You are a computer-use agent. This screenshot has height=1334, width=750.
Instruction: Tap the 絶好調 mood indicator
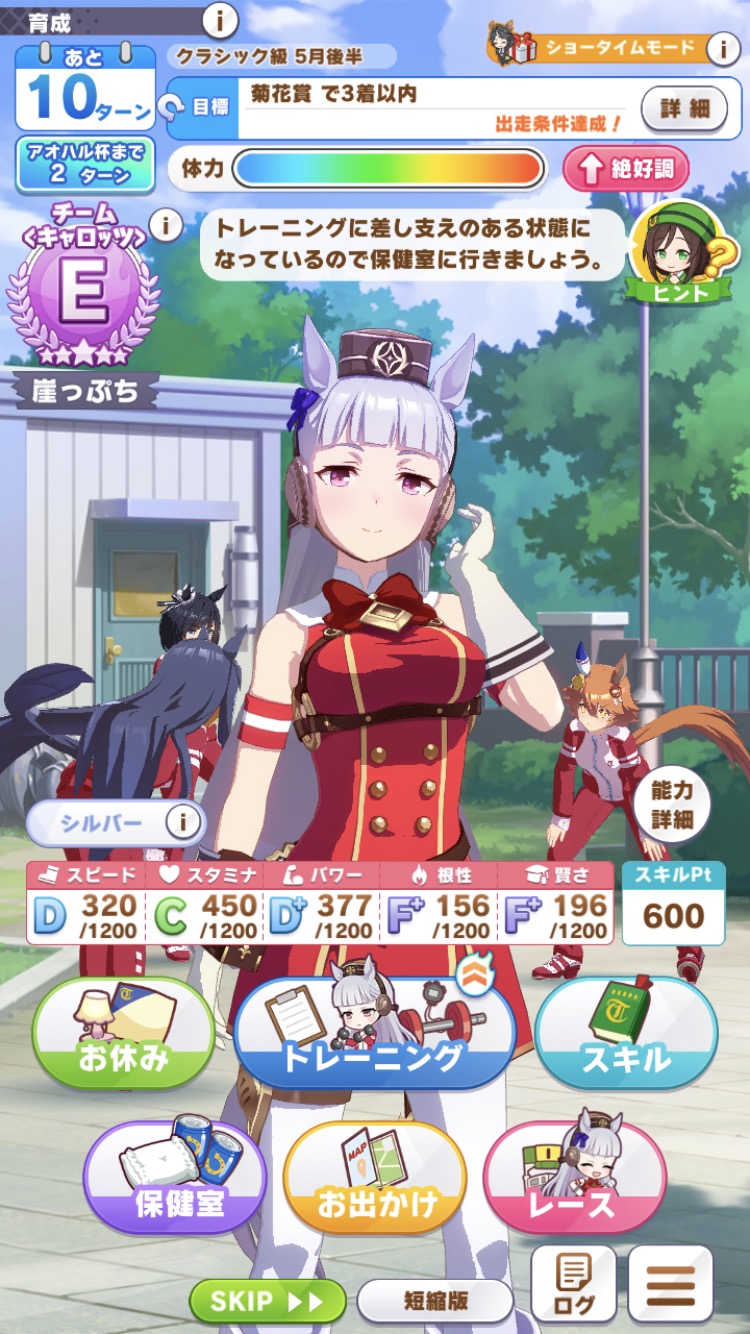coord(626,169)
